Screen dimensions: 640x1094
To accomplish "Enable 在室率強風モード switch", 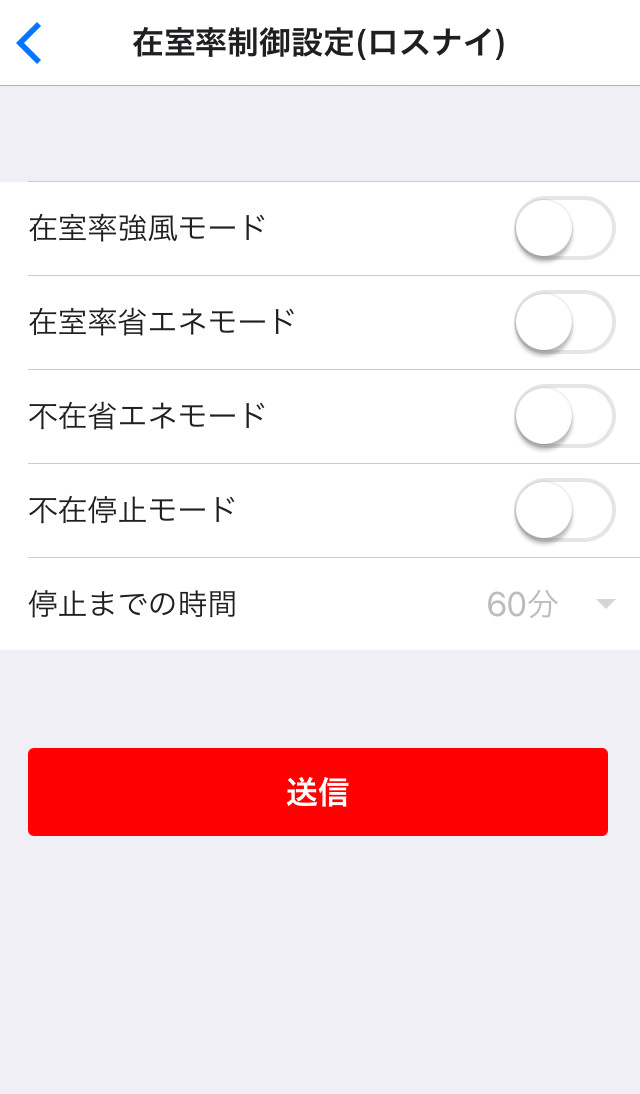I will [x=564, y=228].
